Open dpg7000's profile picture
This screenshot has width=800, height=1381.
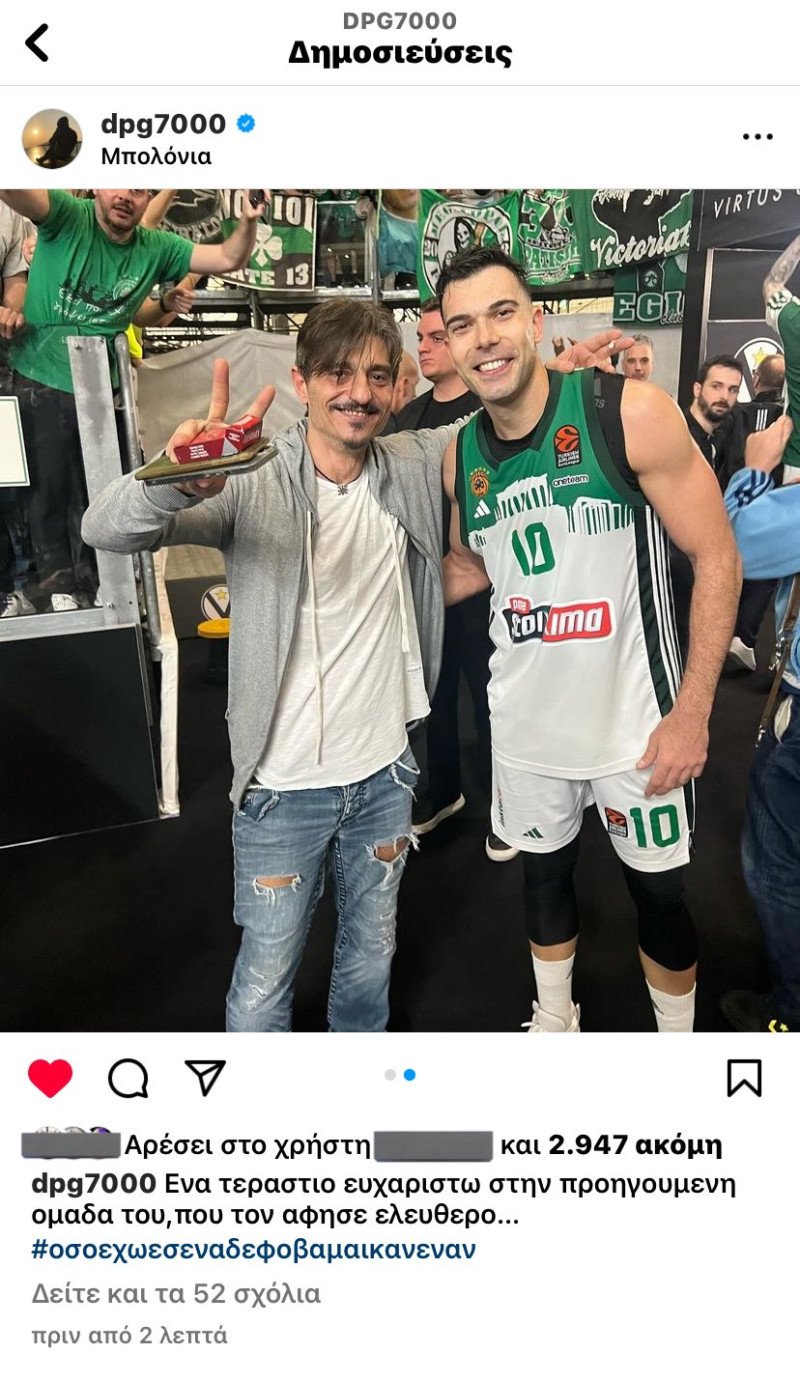[52, 138]
